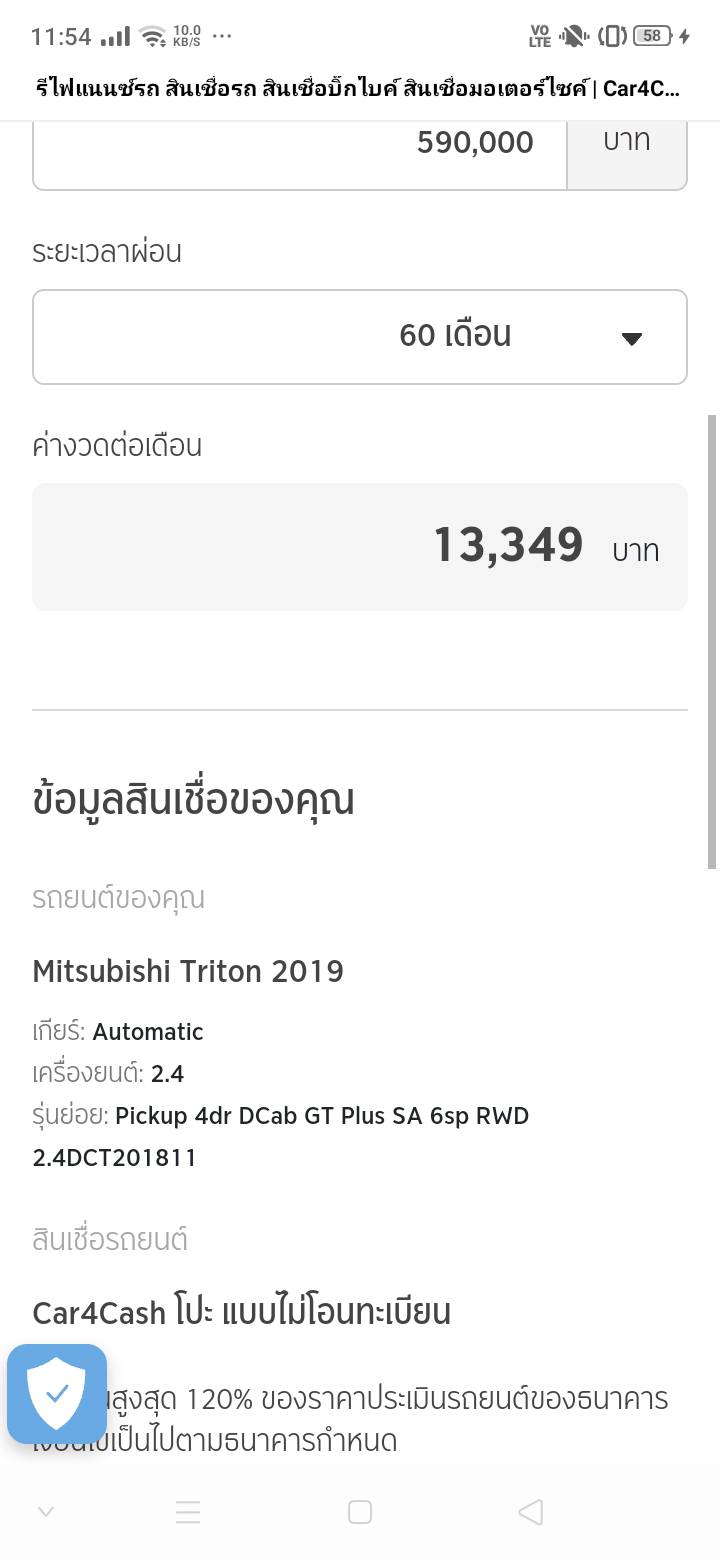
Task: Go to the home screen via system button
Action: pos(360,1512)
